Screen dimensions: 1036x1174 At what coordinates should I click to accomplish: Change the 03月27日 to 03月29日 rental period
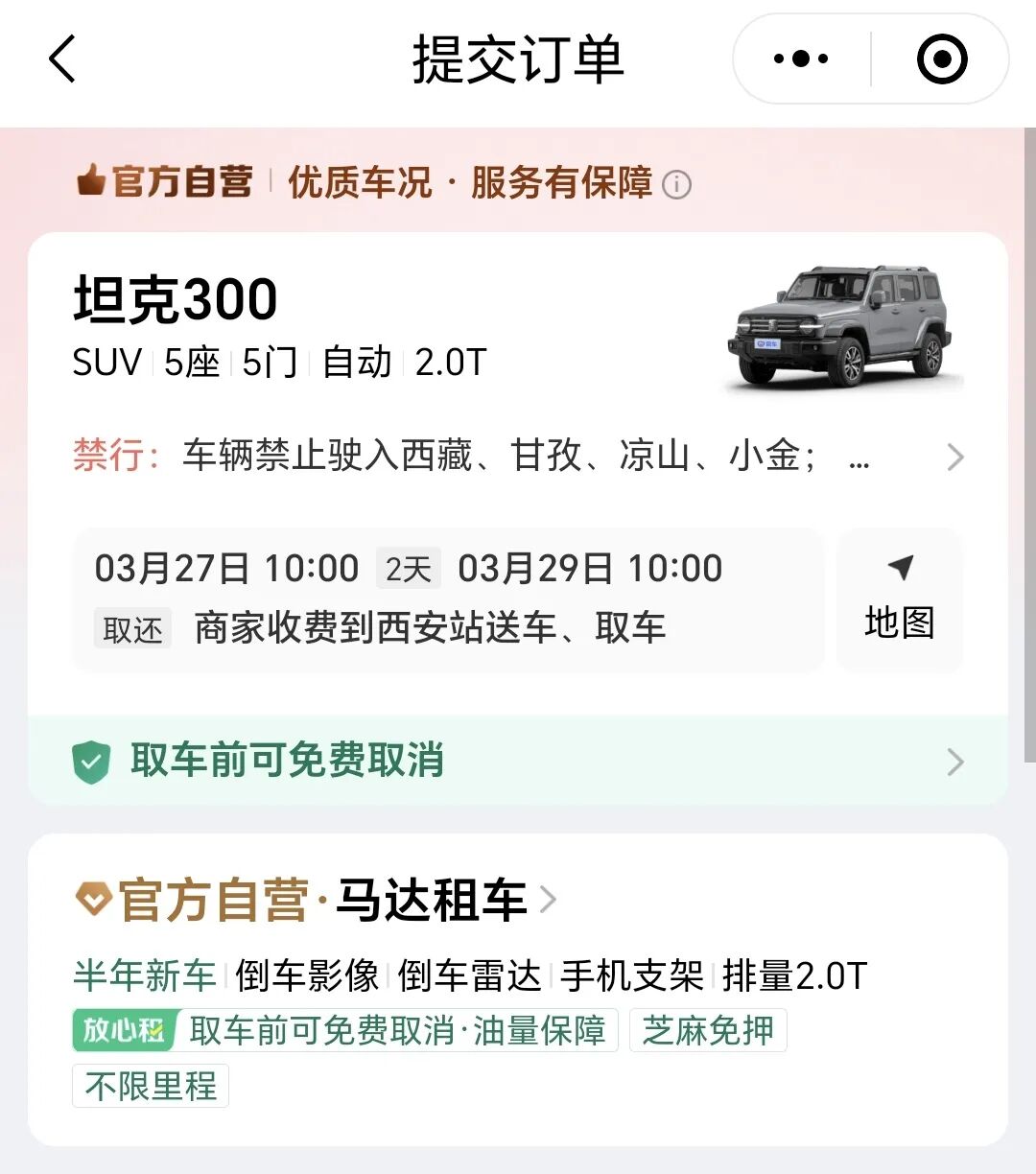coord(409,569)
